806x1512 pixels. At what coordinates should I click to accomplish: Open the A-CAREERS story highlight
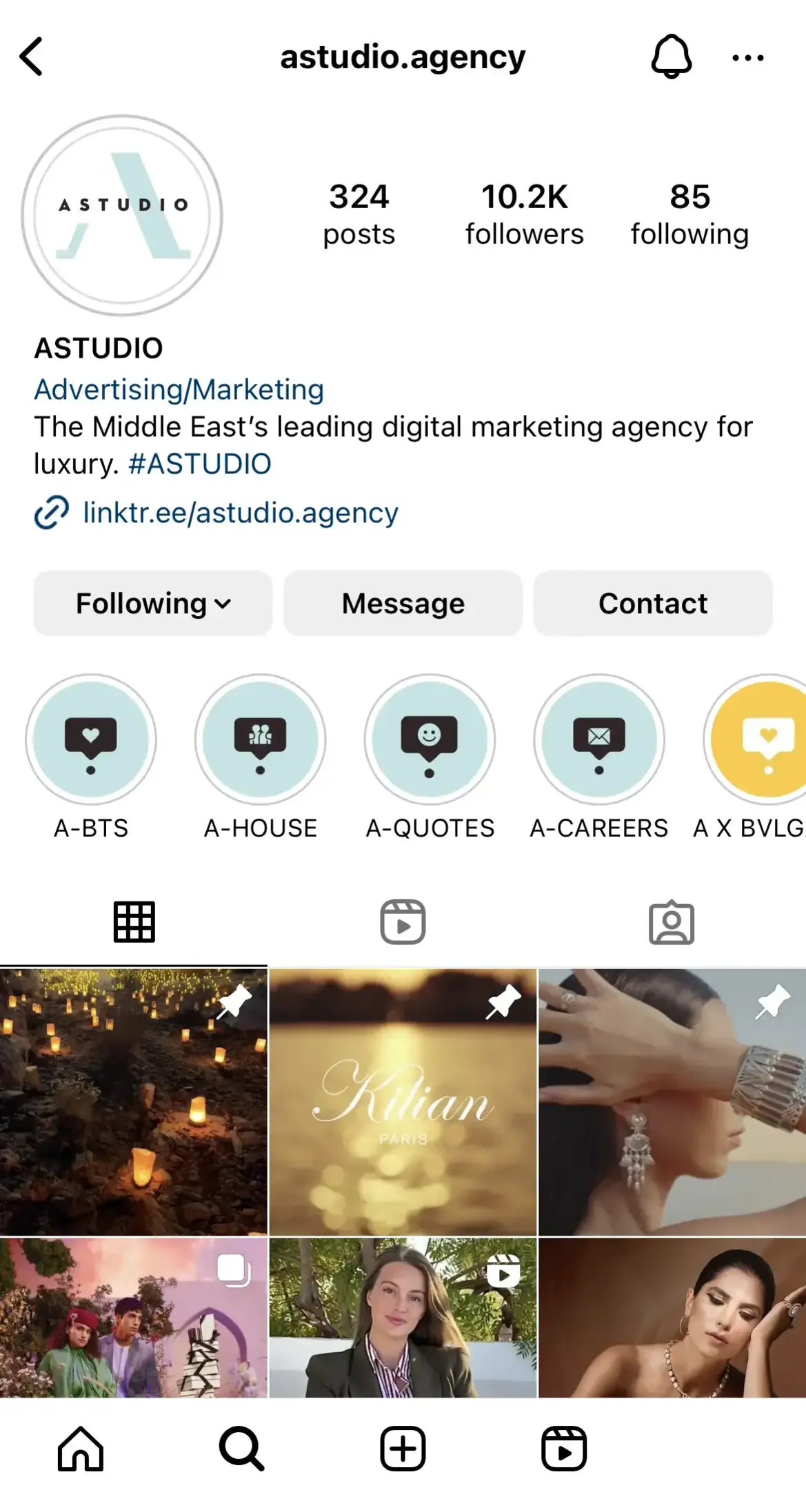pos(598,739)
